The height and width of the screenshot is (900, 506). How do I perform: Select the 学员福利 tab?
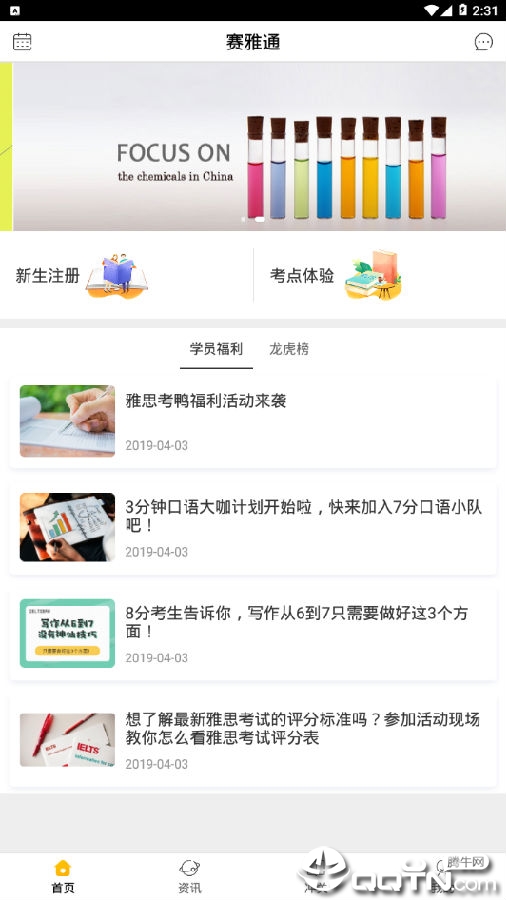click(216, 349)
